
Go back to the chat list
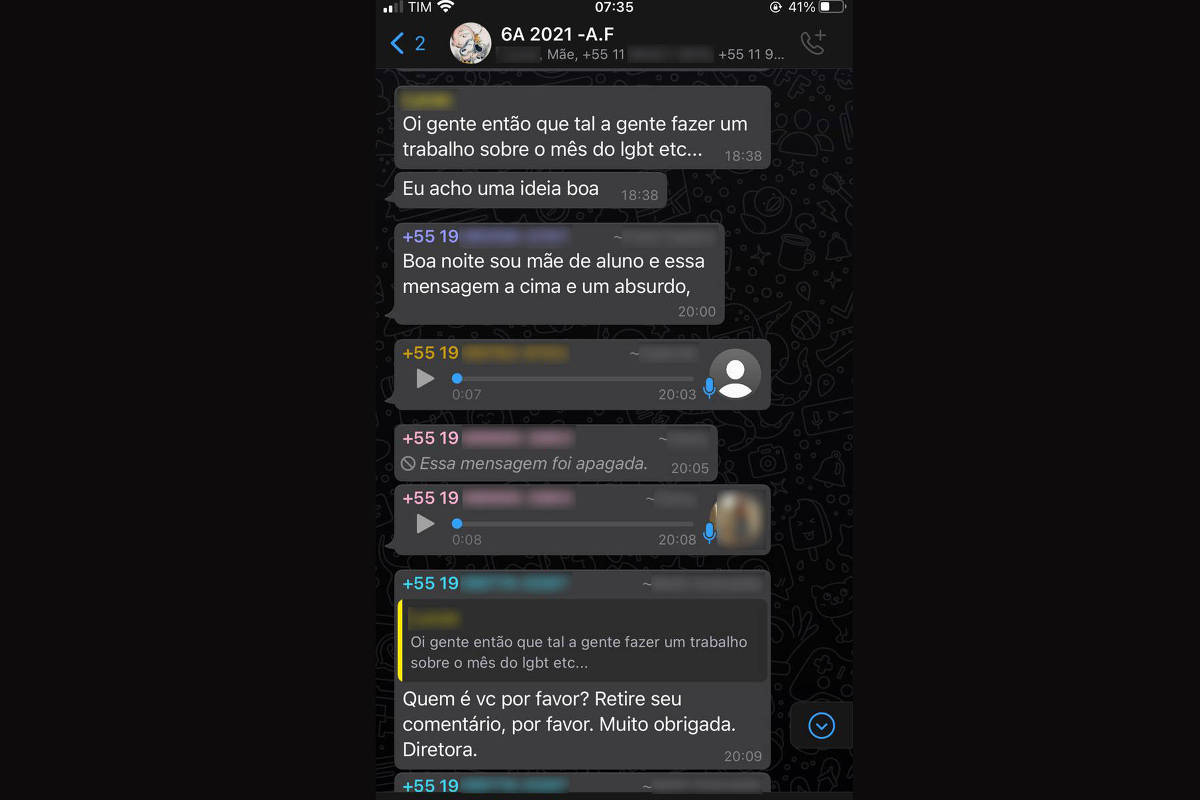point(405,43)
